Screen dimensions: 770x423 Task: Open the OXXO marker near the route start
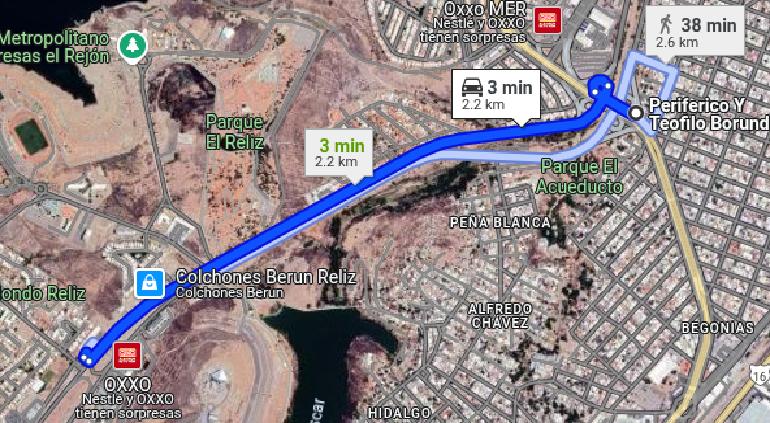coord(127,354)
